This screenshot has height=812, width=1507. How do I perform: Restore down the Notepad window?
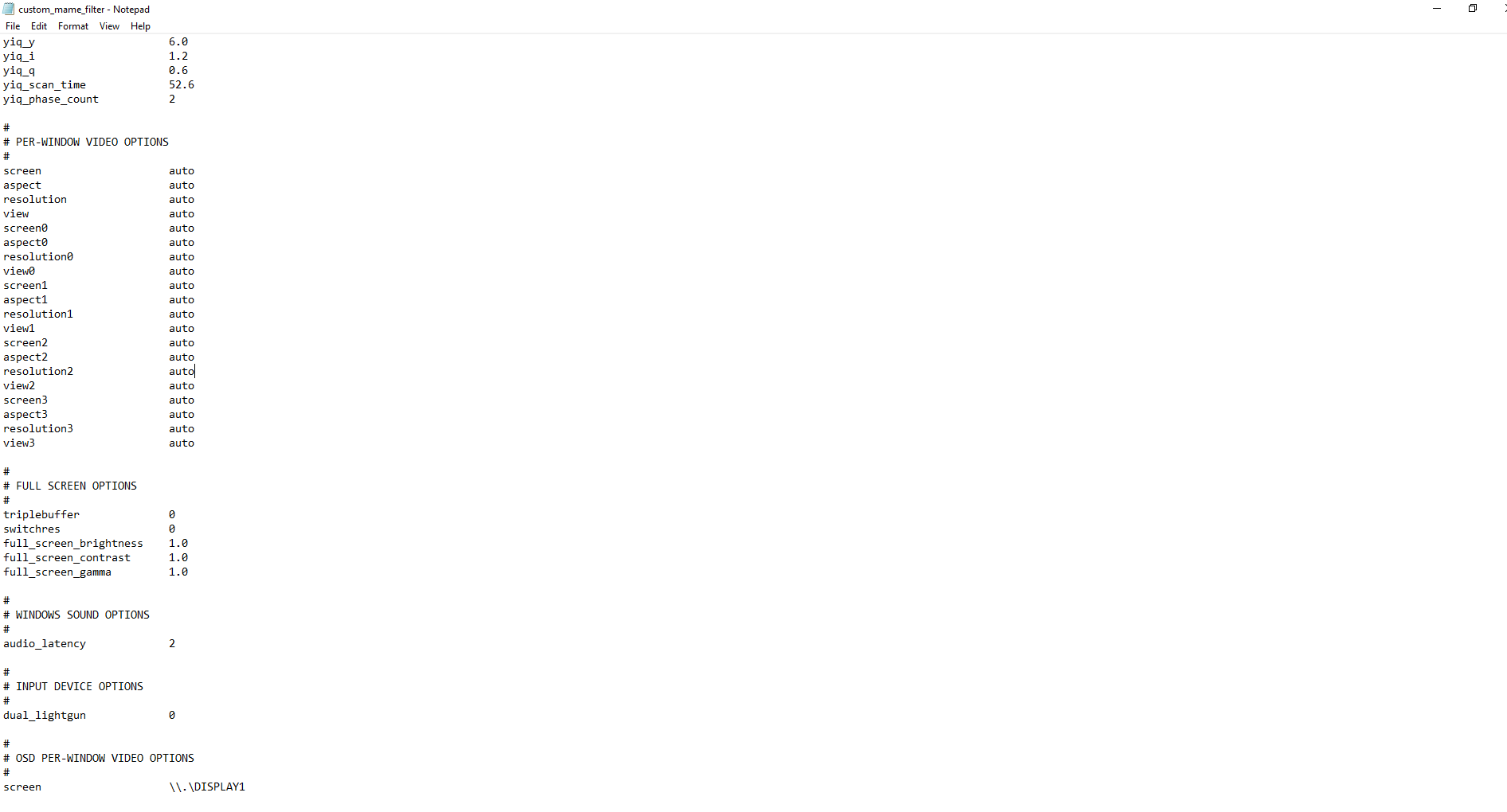(1473, 9)
